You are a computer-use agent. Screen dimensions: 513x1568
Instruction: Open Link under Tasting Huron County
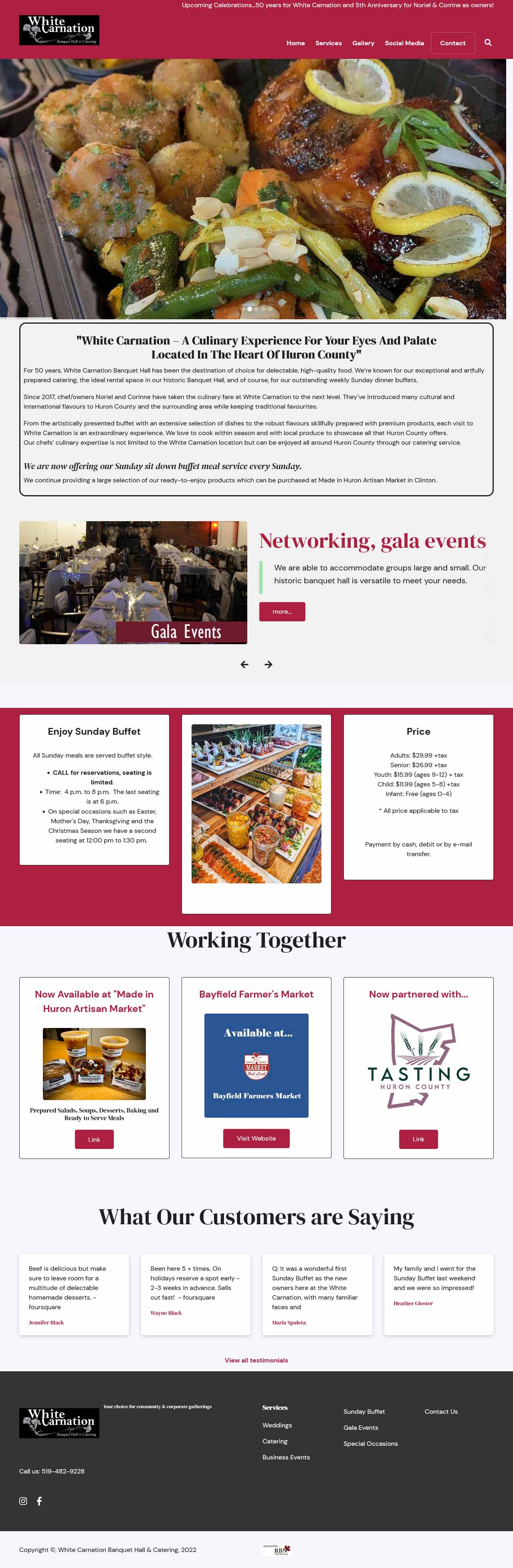[418, 1139]
